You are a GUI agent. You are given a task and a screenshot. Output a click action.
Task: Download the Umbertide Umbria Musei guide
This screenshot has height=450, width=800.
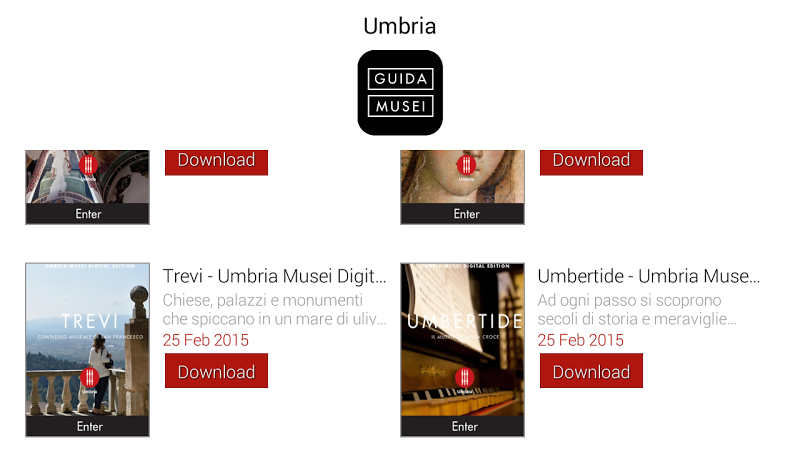(591, 371)
